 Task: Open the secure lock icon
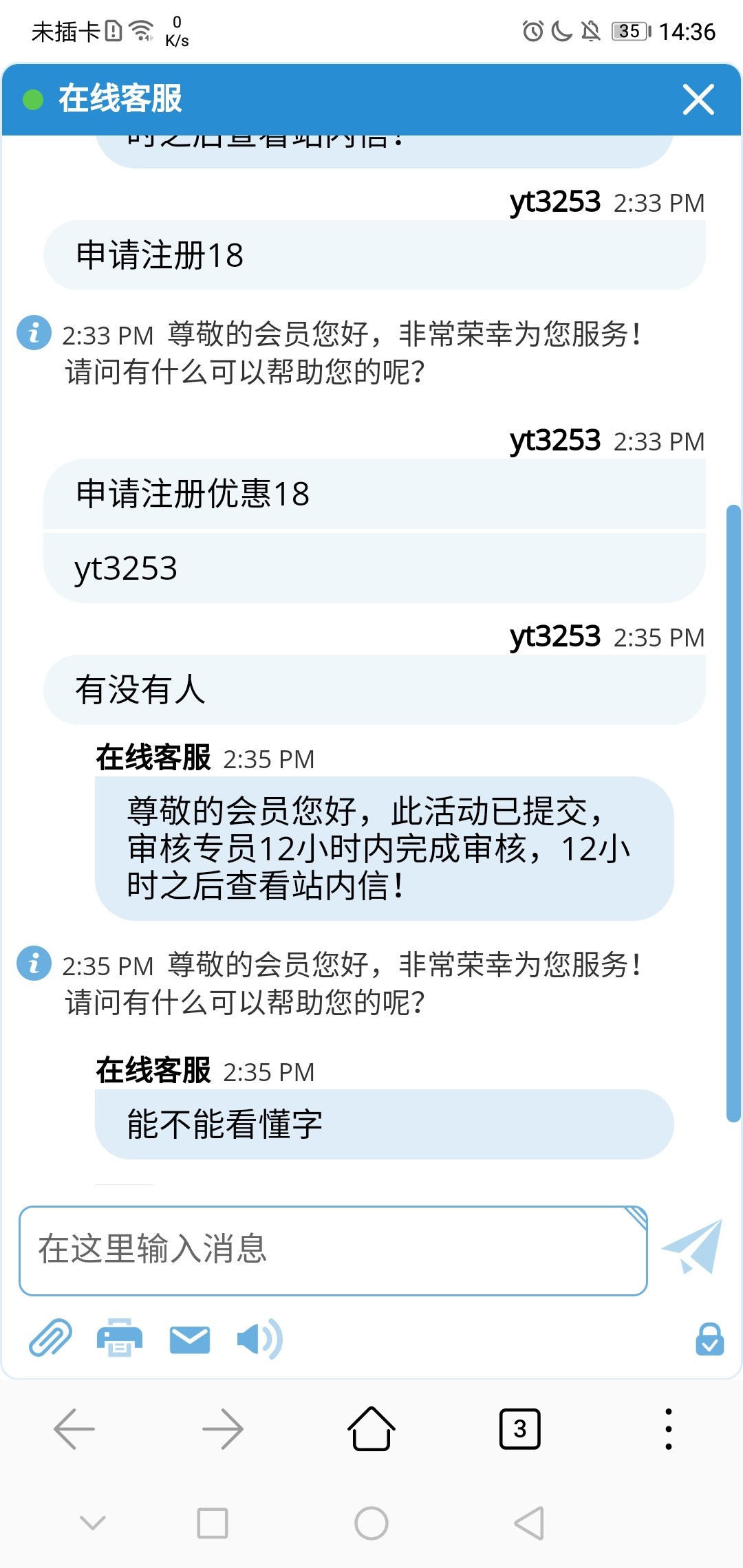click(x=709, y=1339)
